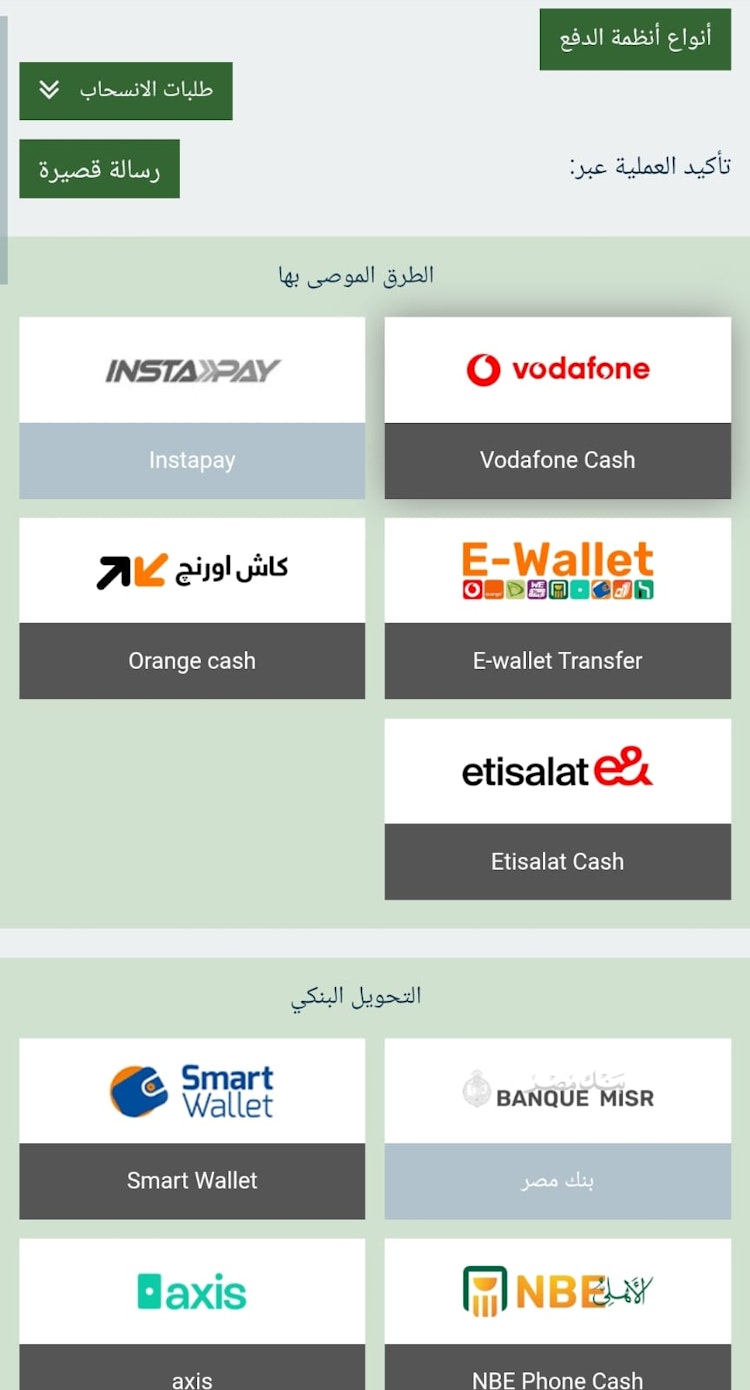Select NBE Phone Cash option

pyautogui.click(x=557, y=1310)
